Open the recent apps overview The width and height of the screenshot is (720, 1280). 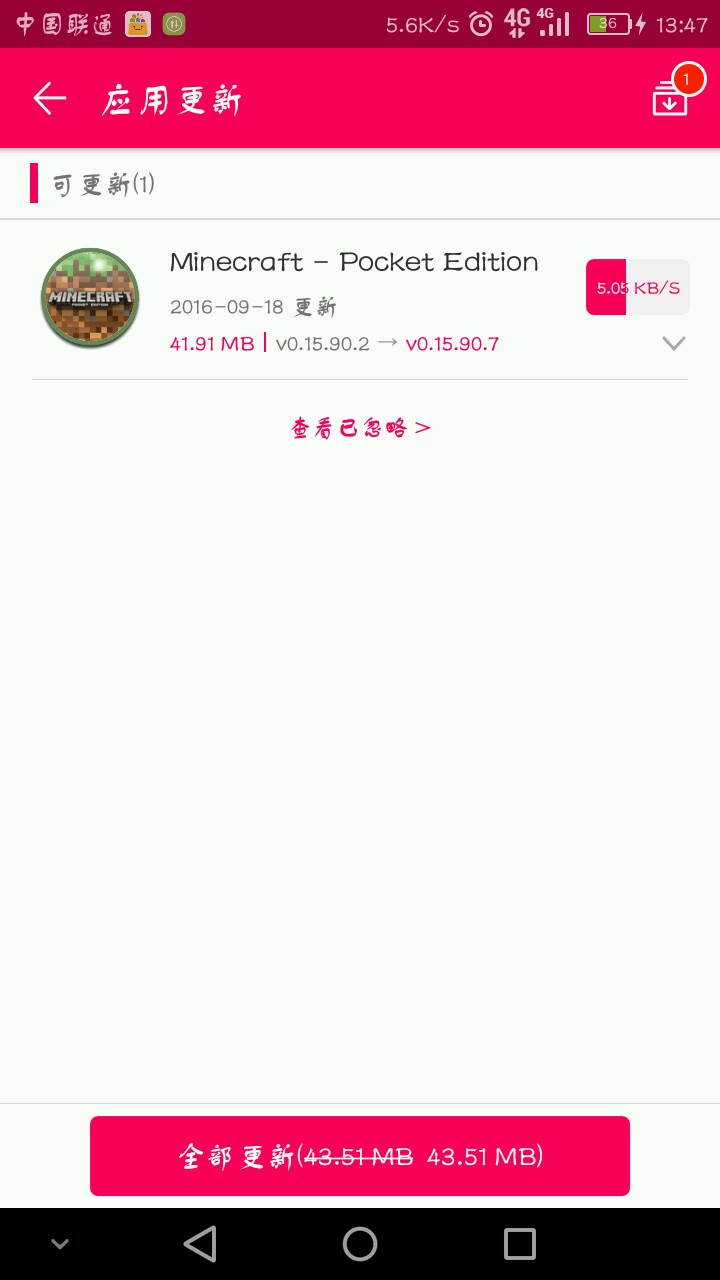pyautogui.click(x=520, y=1244)
